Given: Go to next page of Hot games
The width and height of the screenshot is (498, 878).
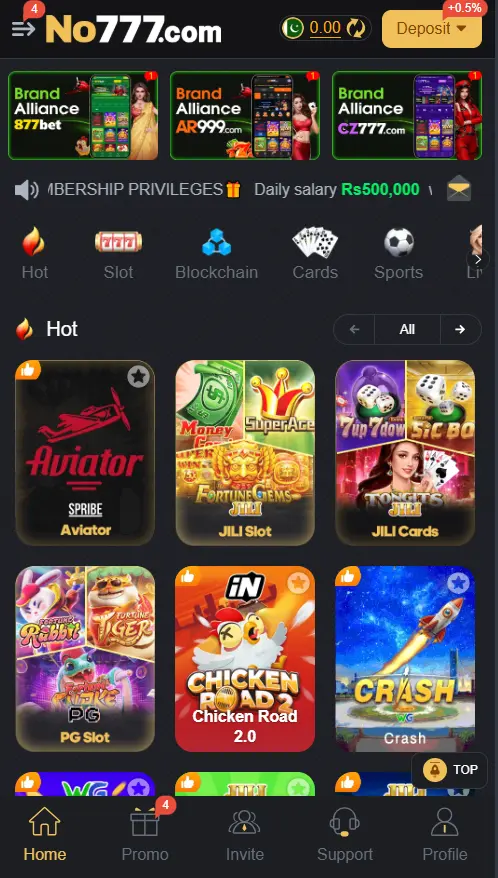Looking at the screenshot, I should [460, 329].
